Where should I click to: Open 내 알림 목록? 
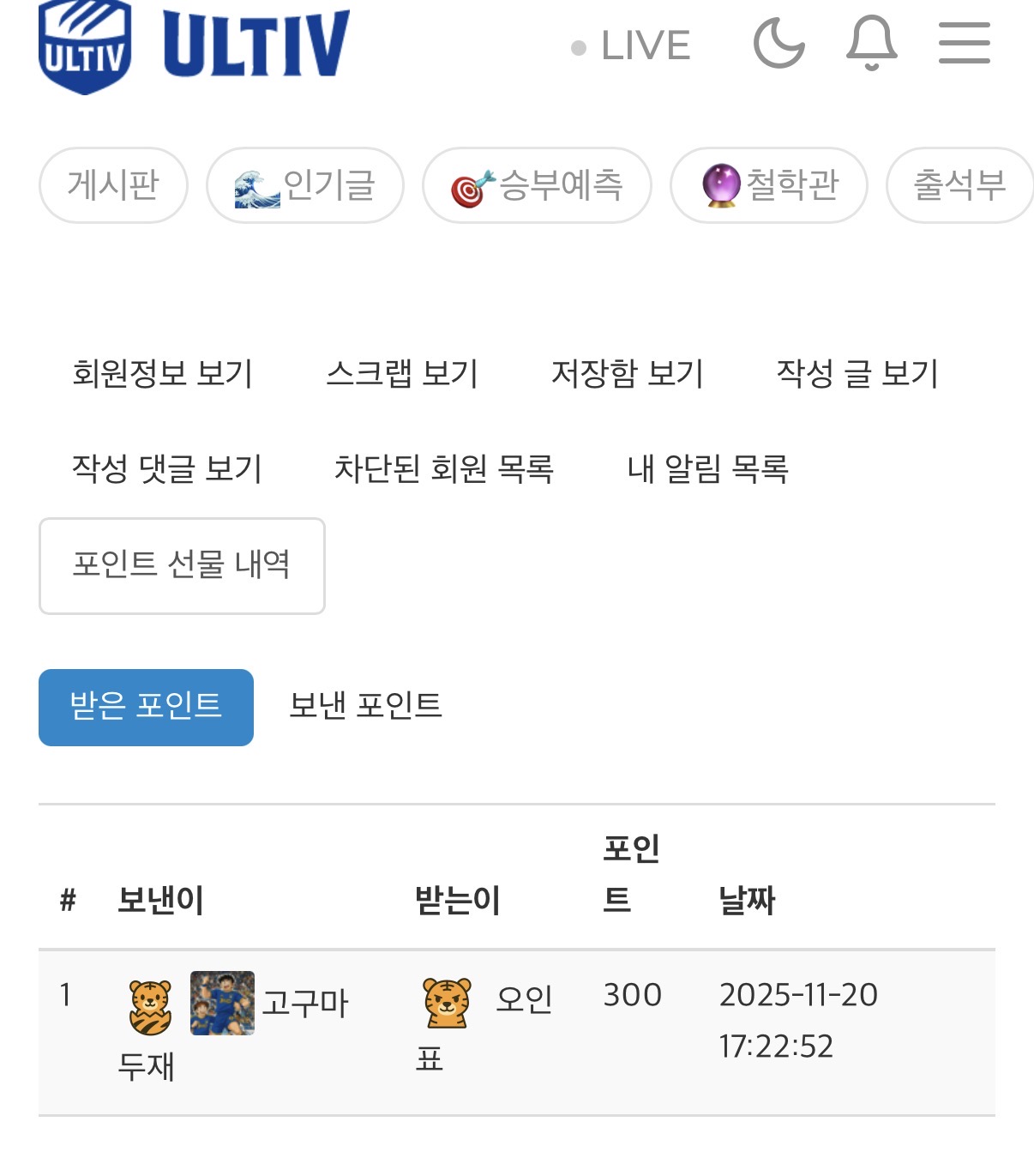click(708, 469)
